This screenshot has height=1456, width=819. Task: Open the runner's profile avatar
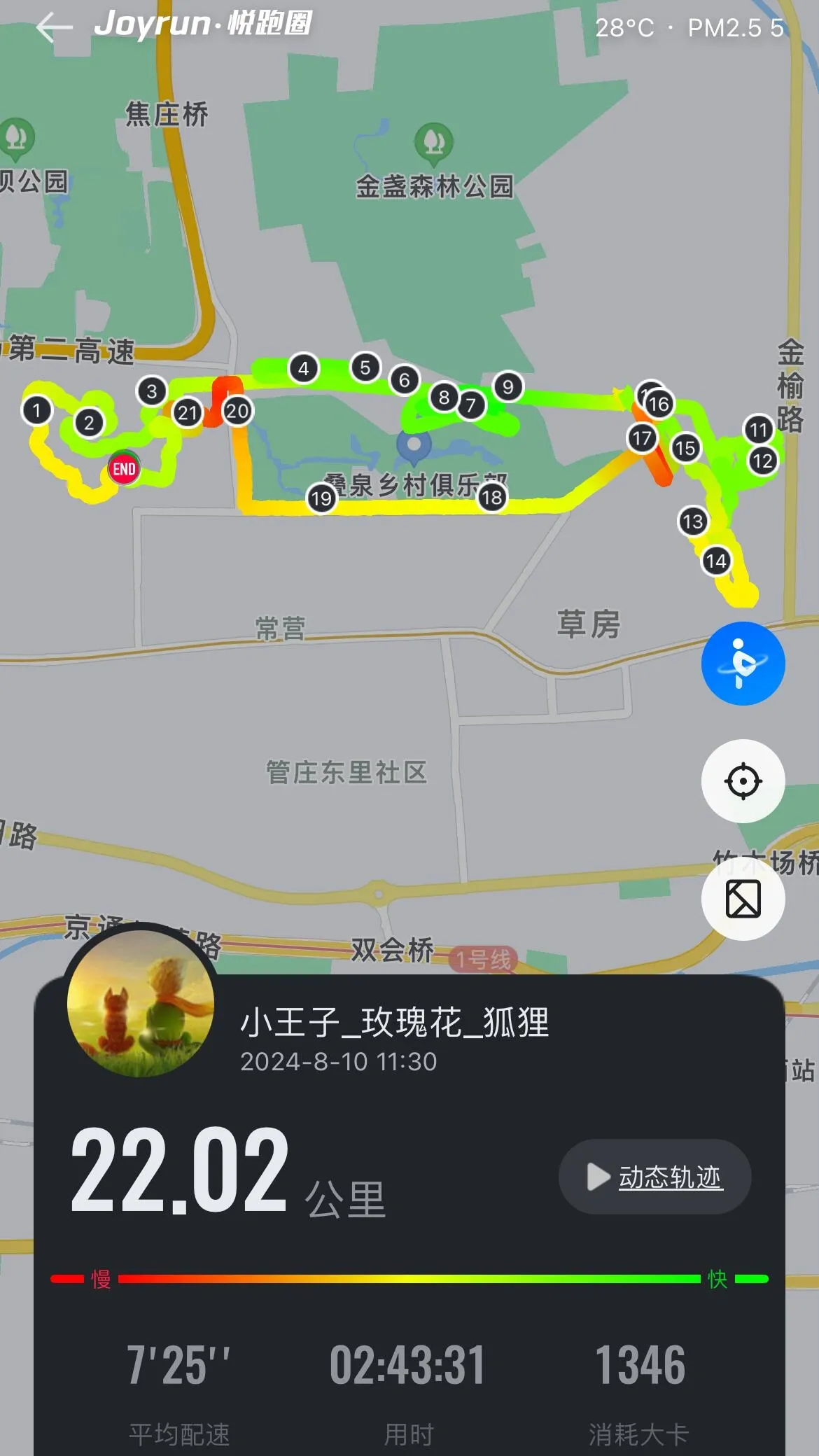(x=141, y=1002)
